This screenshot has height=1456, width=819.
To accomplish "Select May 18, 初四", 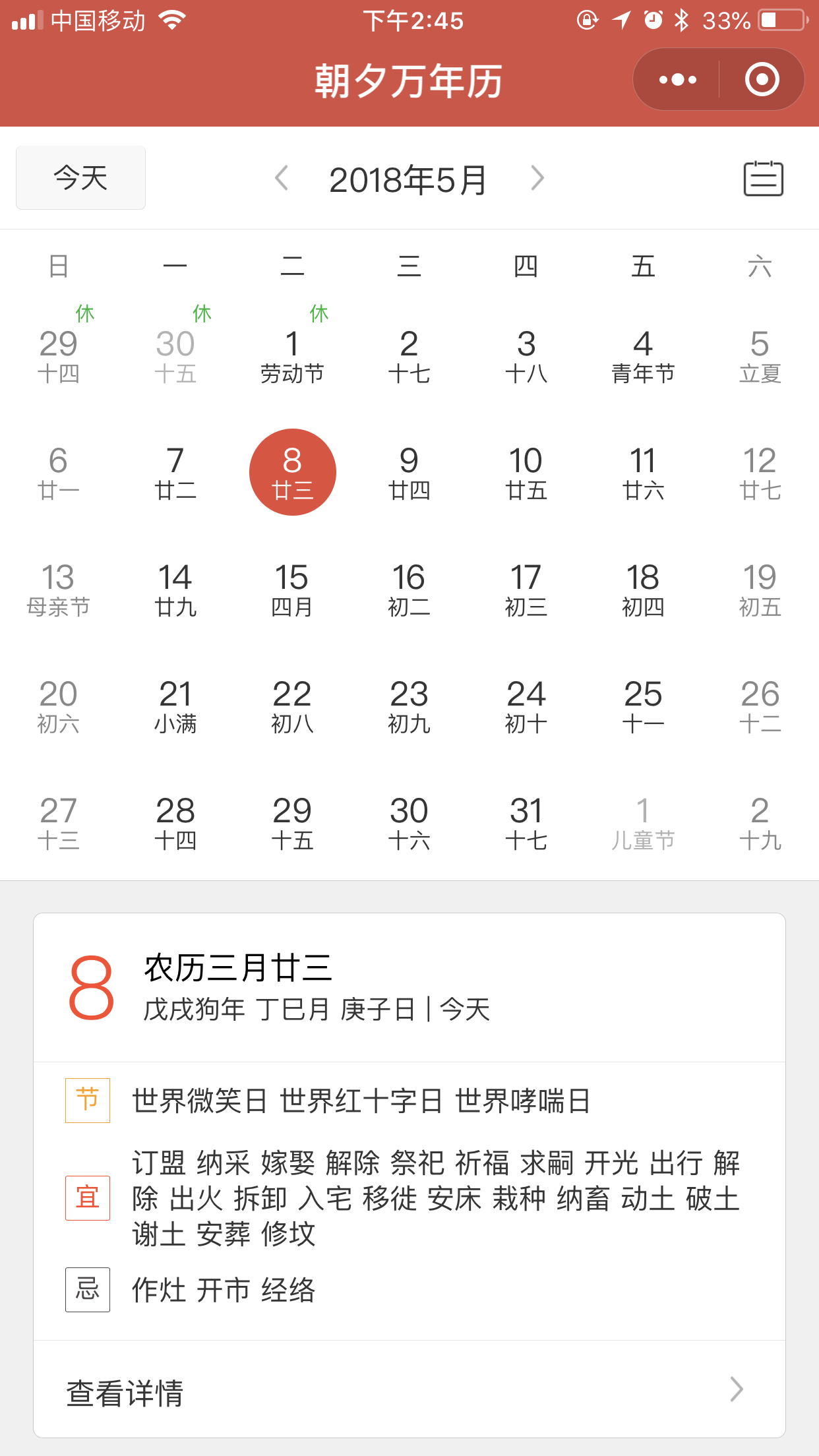I will (643, 590).
